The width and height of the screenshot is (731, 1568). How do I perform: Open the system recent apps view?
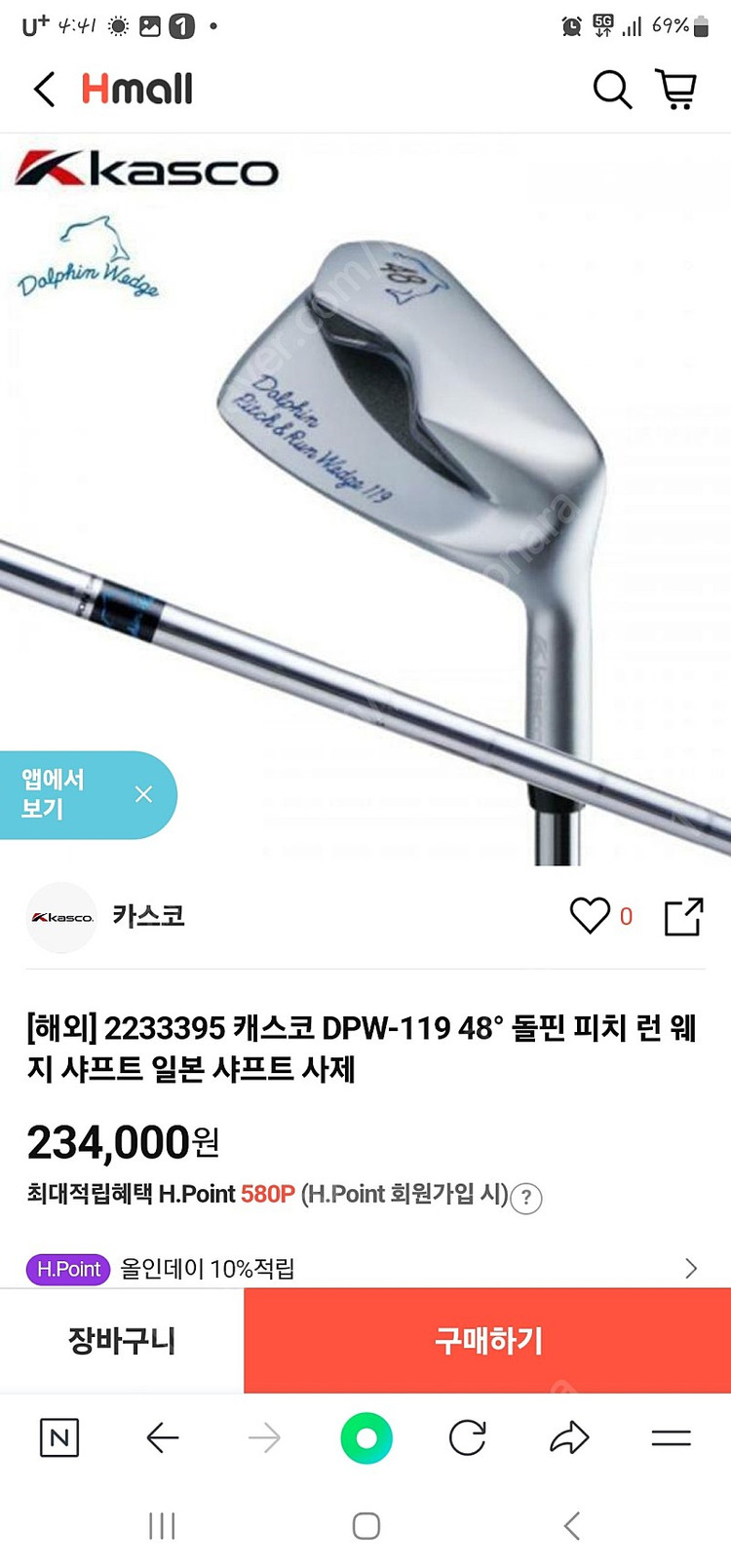[x=162, y=1525]
